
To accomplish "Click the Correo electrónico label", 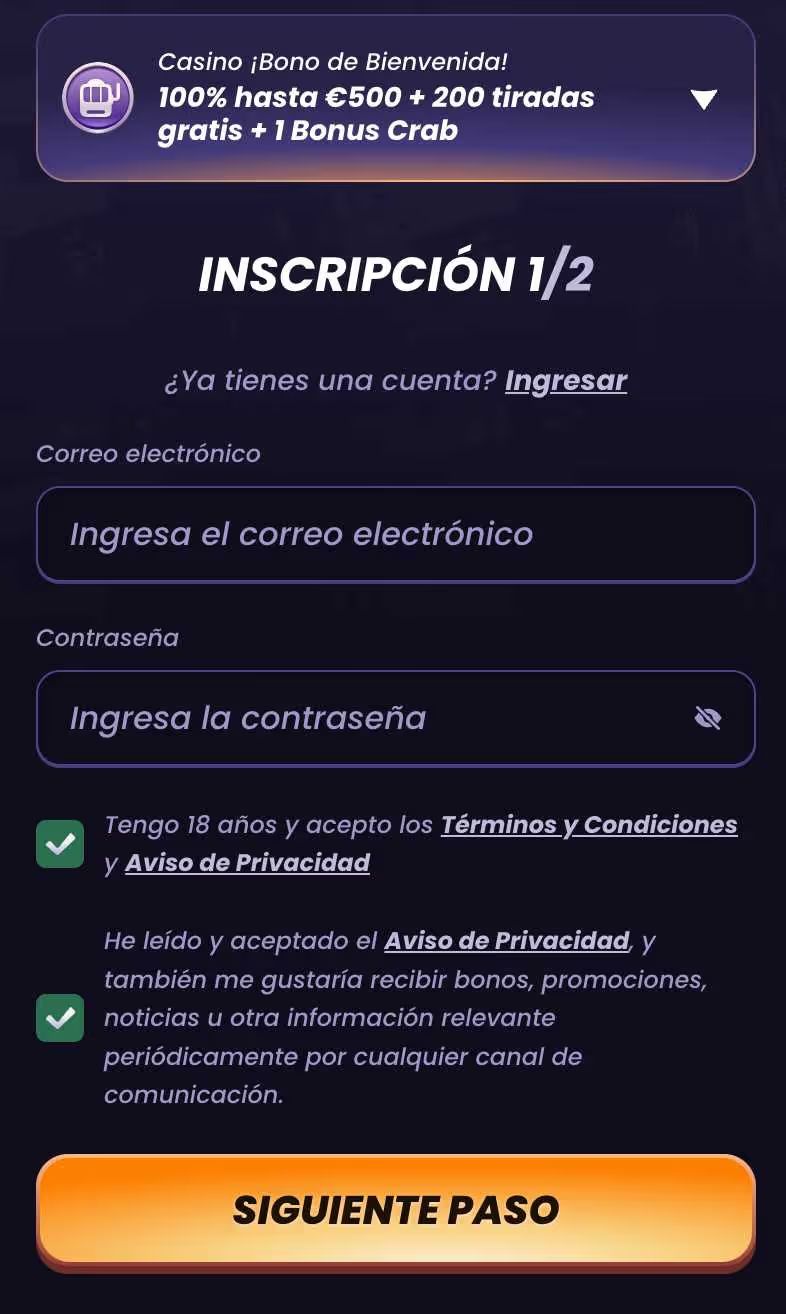I will point(148,453).
